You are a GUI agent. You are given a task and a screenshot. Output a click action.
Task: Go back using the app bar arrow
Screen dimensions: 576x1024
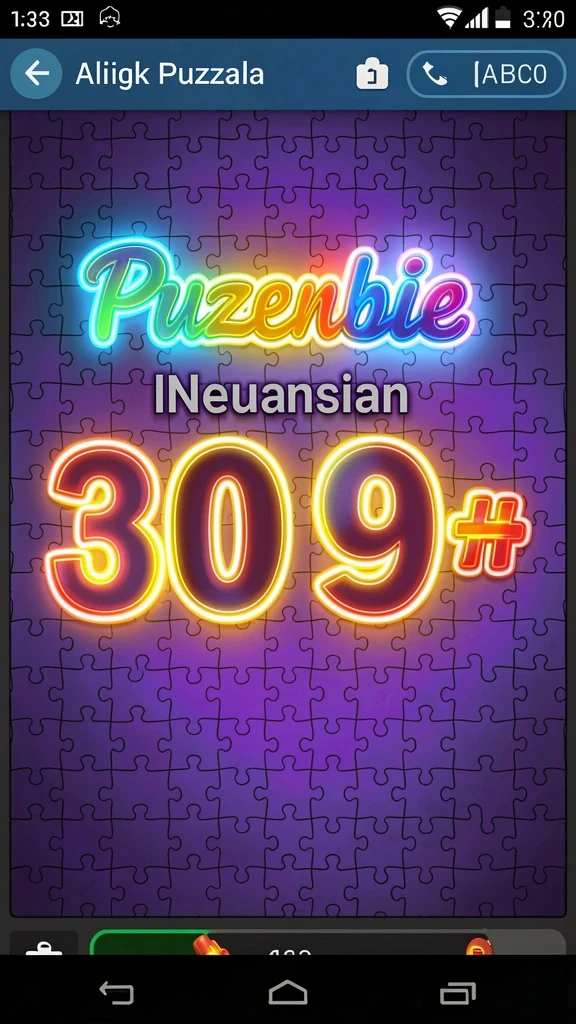click(36, 74)
